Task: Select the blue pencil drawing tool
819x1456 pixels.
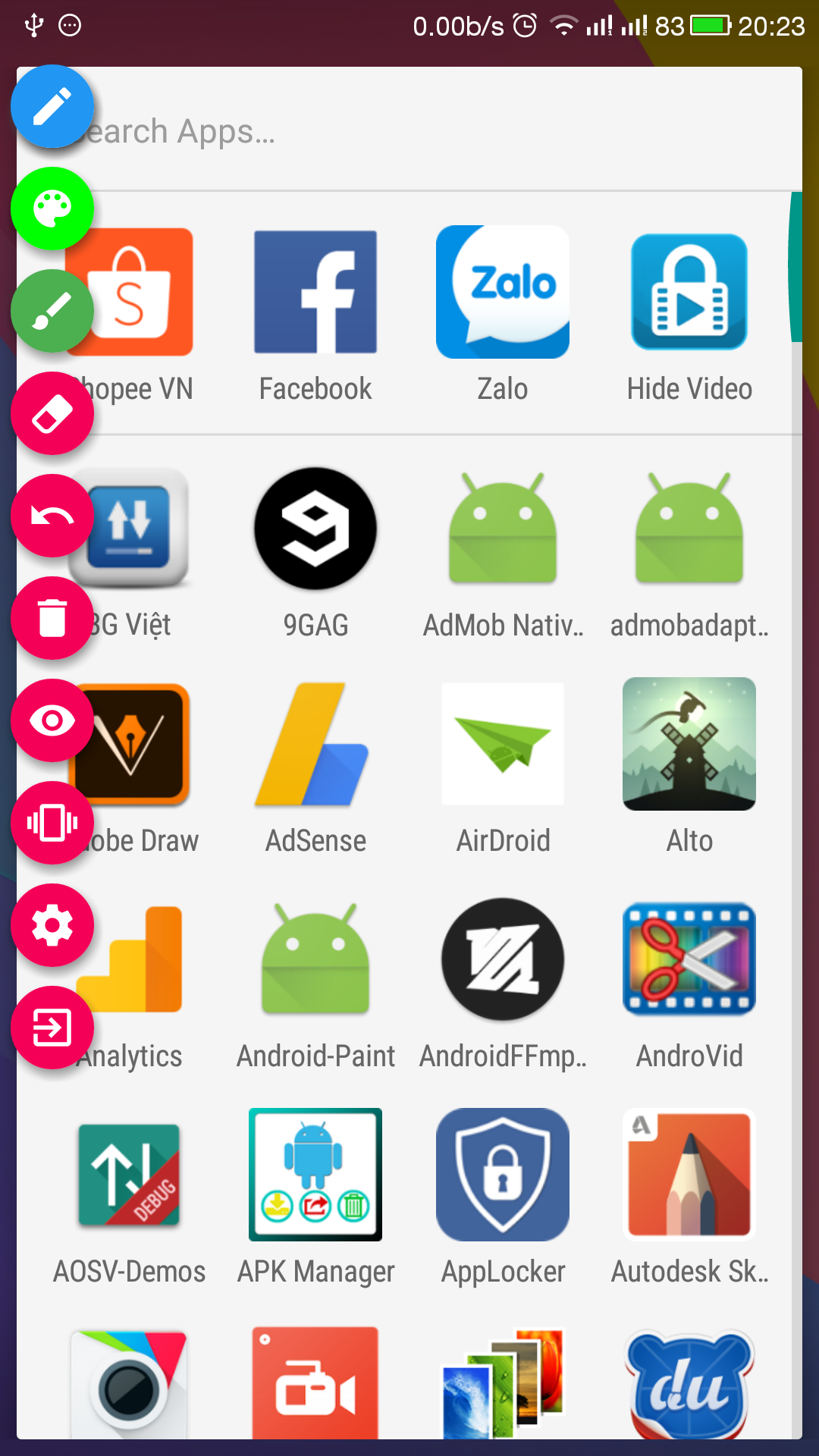Action: pyautogui.click(x=52, y=106)
